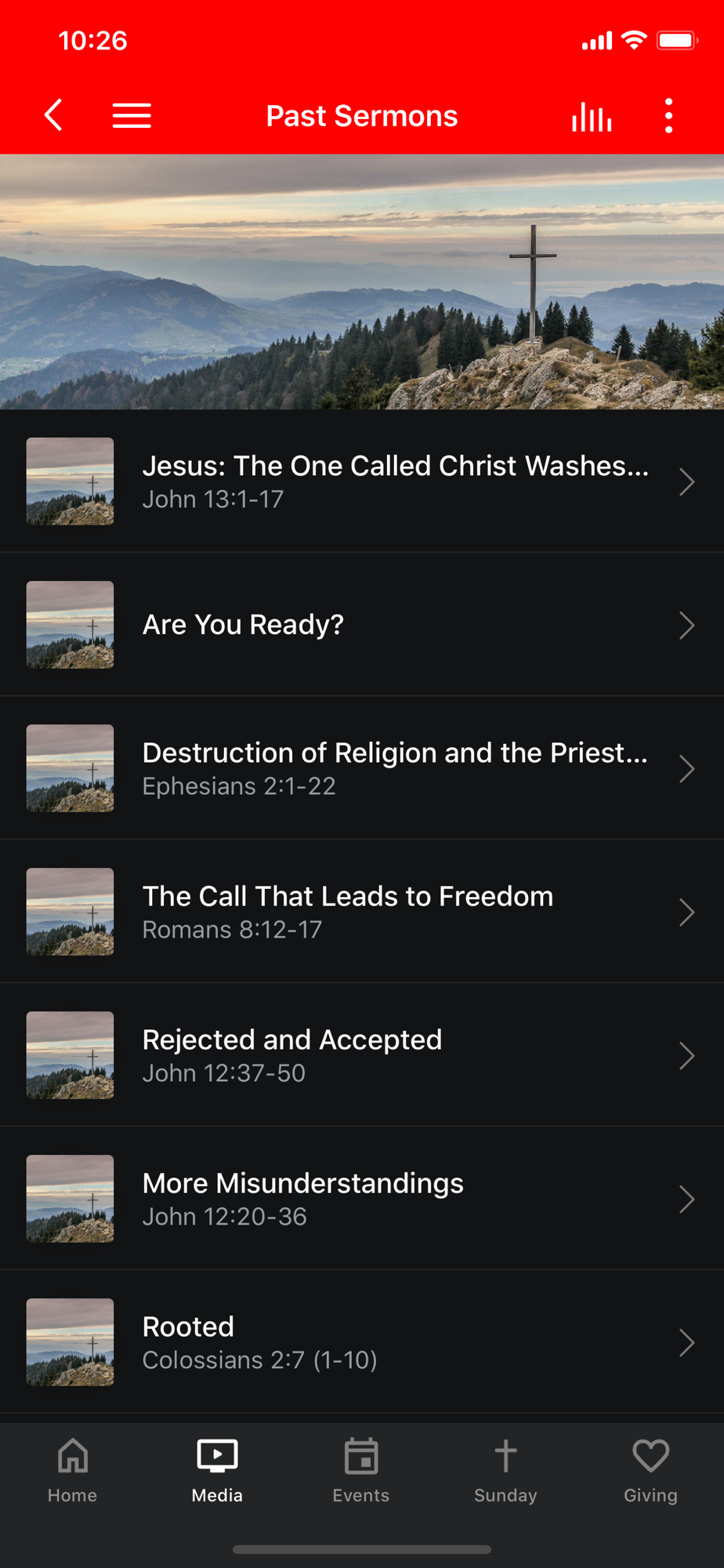The height and width of the screenshot is (1568, 724).
Task: Open the hamburger drawer menu
Action: [132, 116]
